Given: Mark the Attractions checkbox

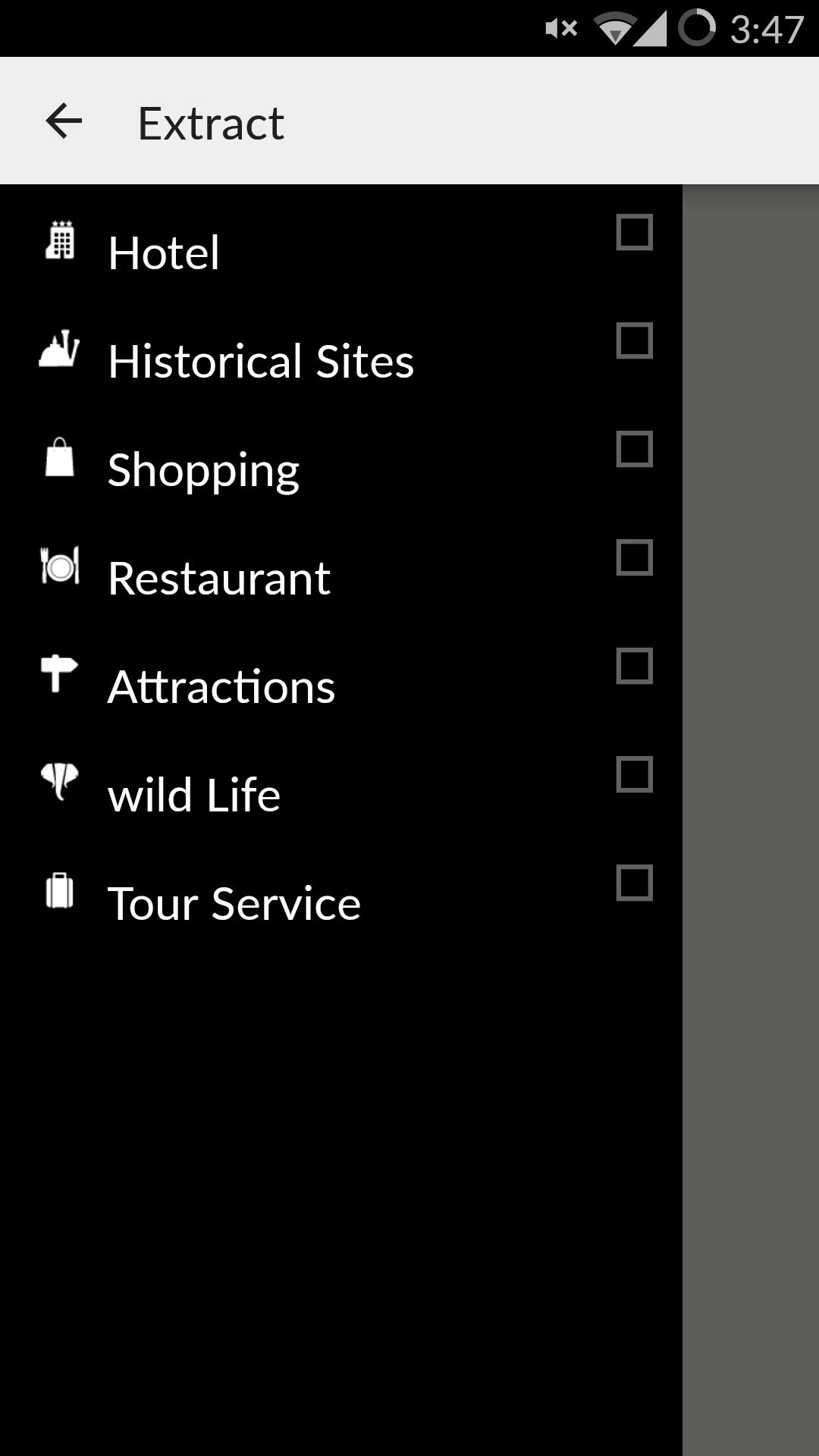Looking at the screenshot, I should click(634, 666).
